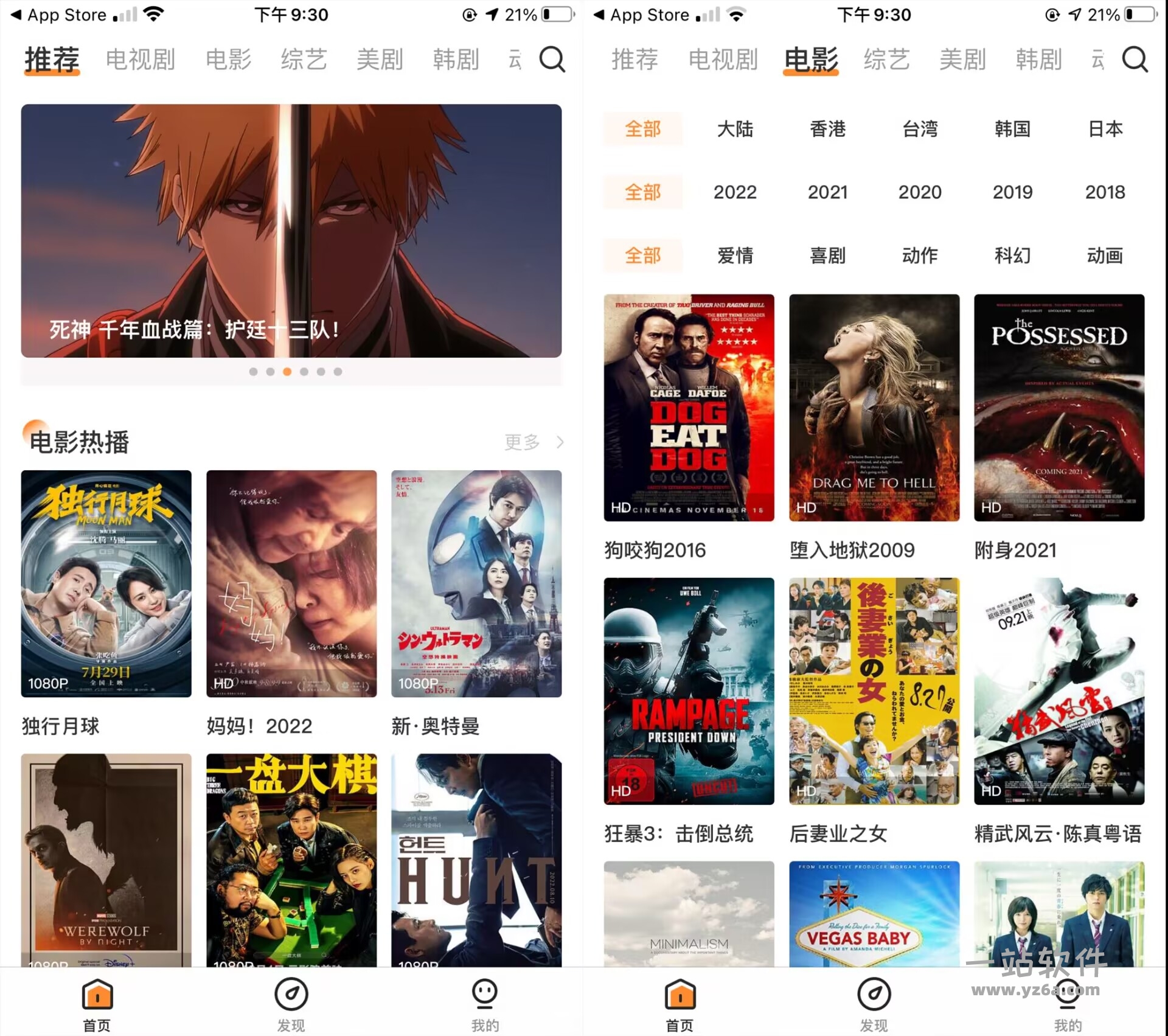The width and height of the screenshot is (1168, 1036).
Task: Open the movie 后妻业之女
Action: (874, 691)
